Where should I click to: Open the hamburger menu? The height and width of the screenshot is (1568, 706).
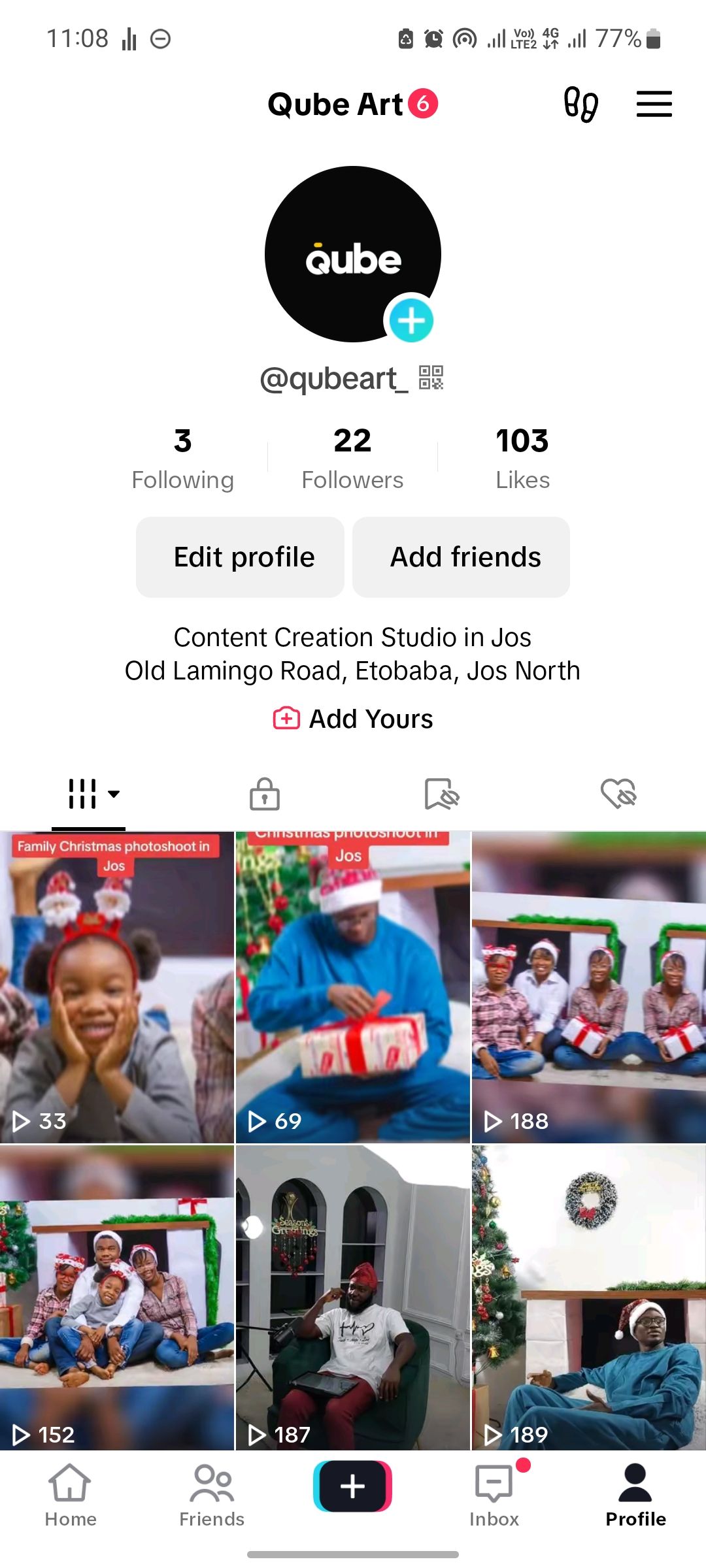coord(654,105)
